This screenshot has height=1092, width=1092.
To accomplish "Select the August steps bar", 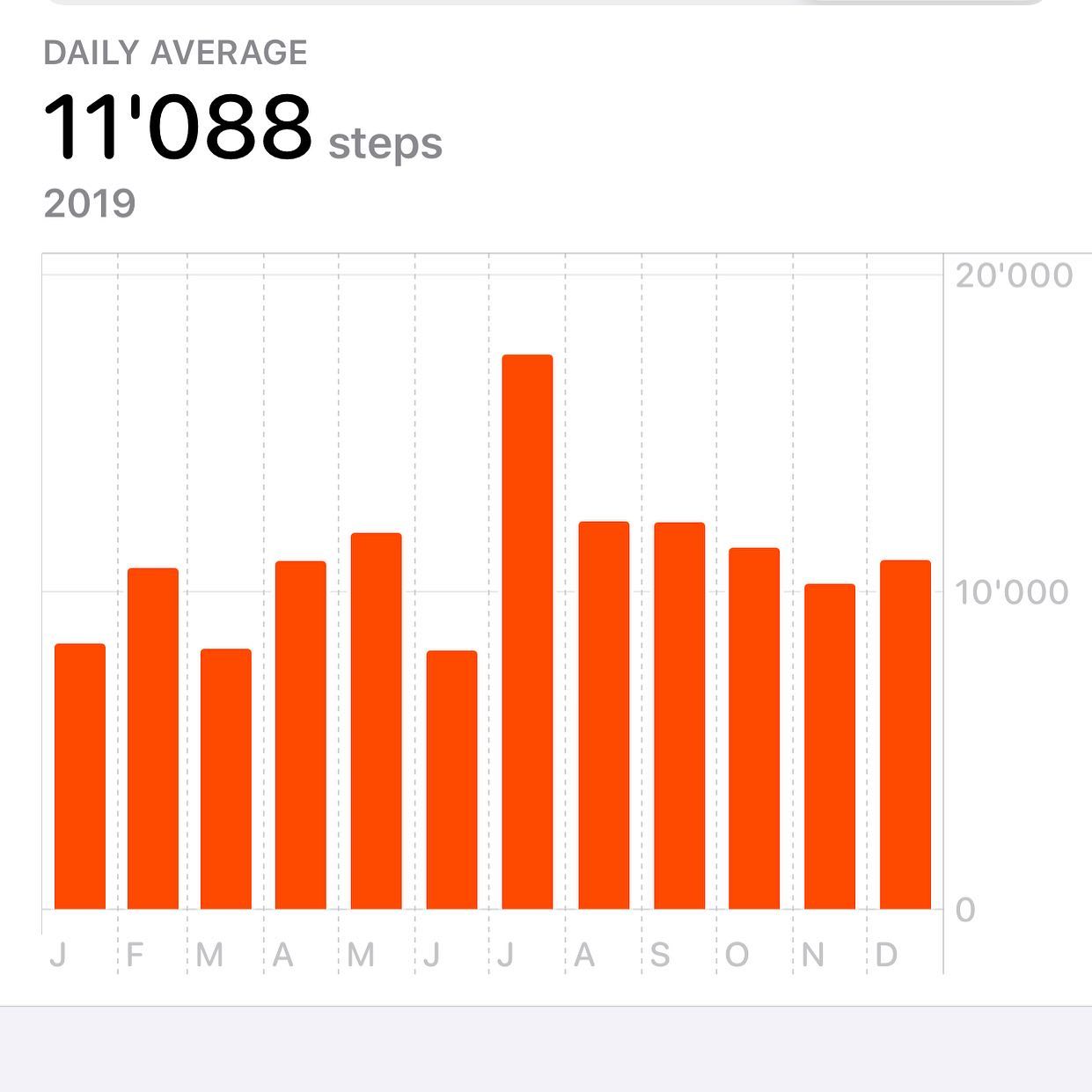I will [604, 715].
